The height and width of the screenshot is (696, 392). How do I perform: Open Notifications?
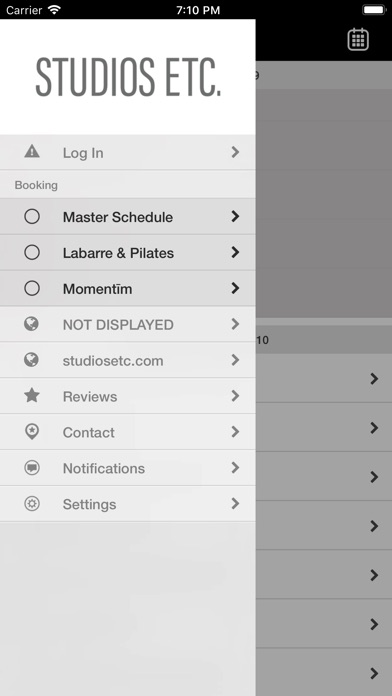click(127, 468)
